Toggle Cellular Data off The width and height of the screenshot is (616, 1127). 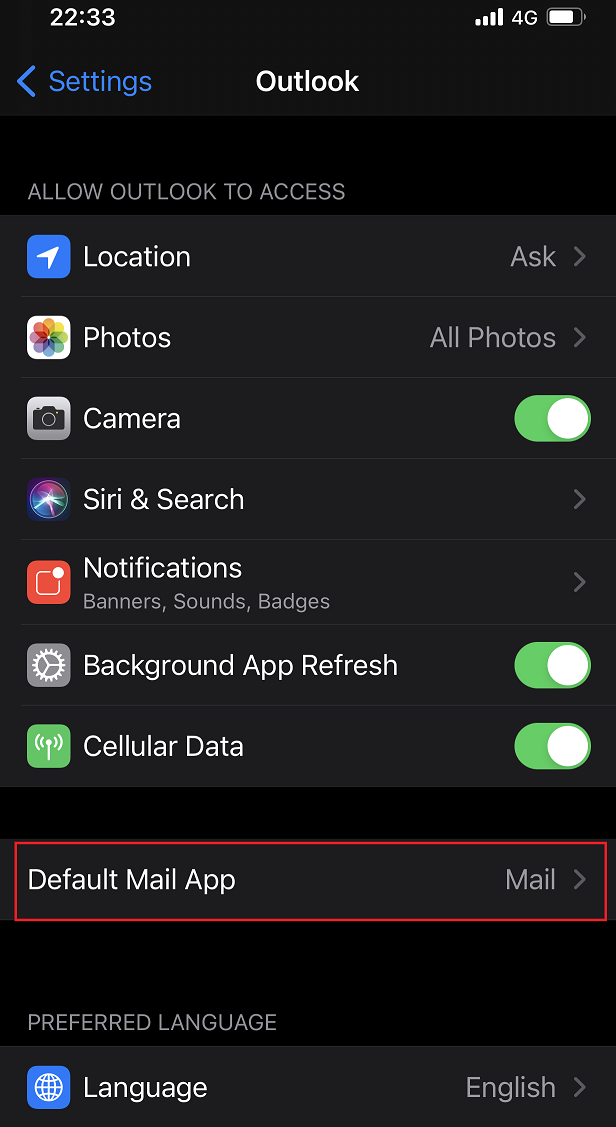pos(552,747)
